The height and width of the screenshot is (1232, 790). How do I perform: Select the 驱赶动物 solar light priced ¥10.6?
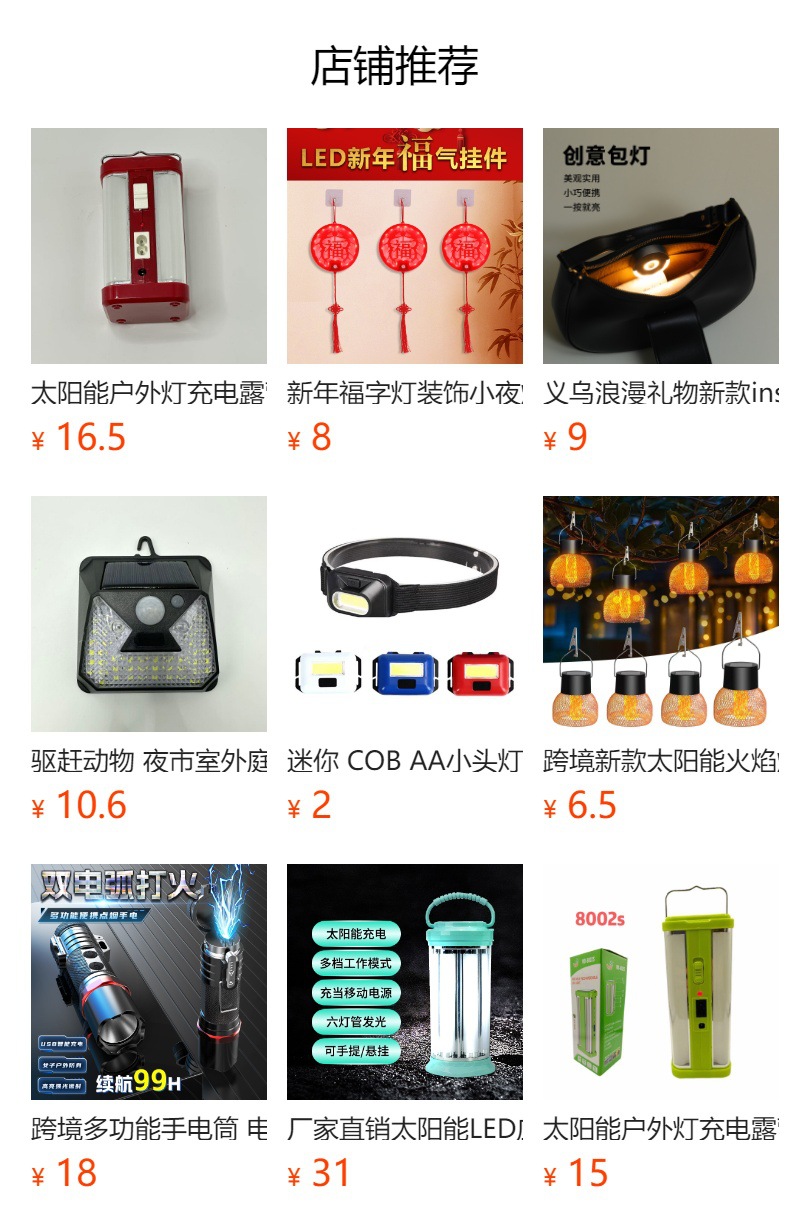149,614
